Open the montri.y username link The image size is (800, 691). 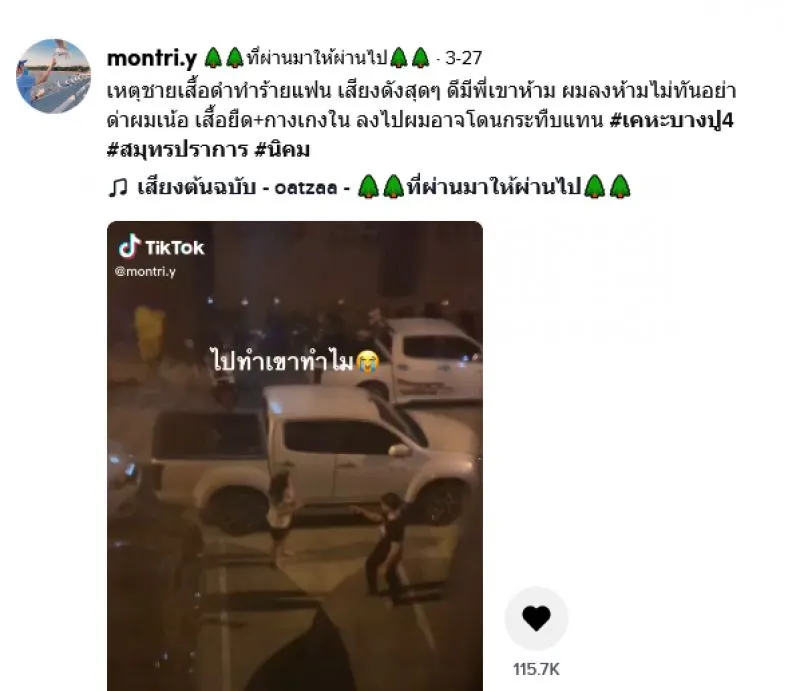[149, 57]
